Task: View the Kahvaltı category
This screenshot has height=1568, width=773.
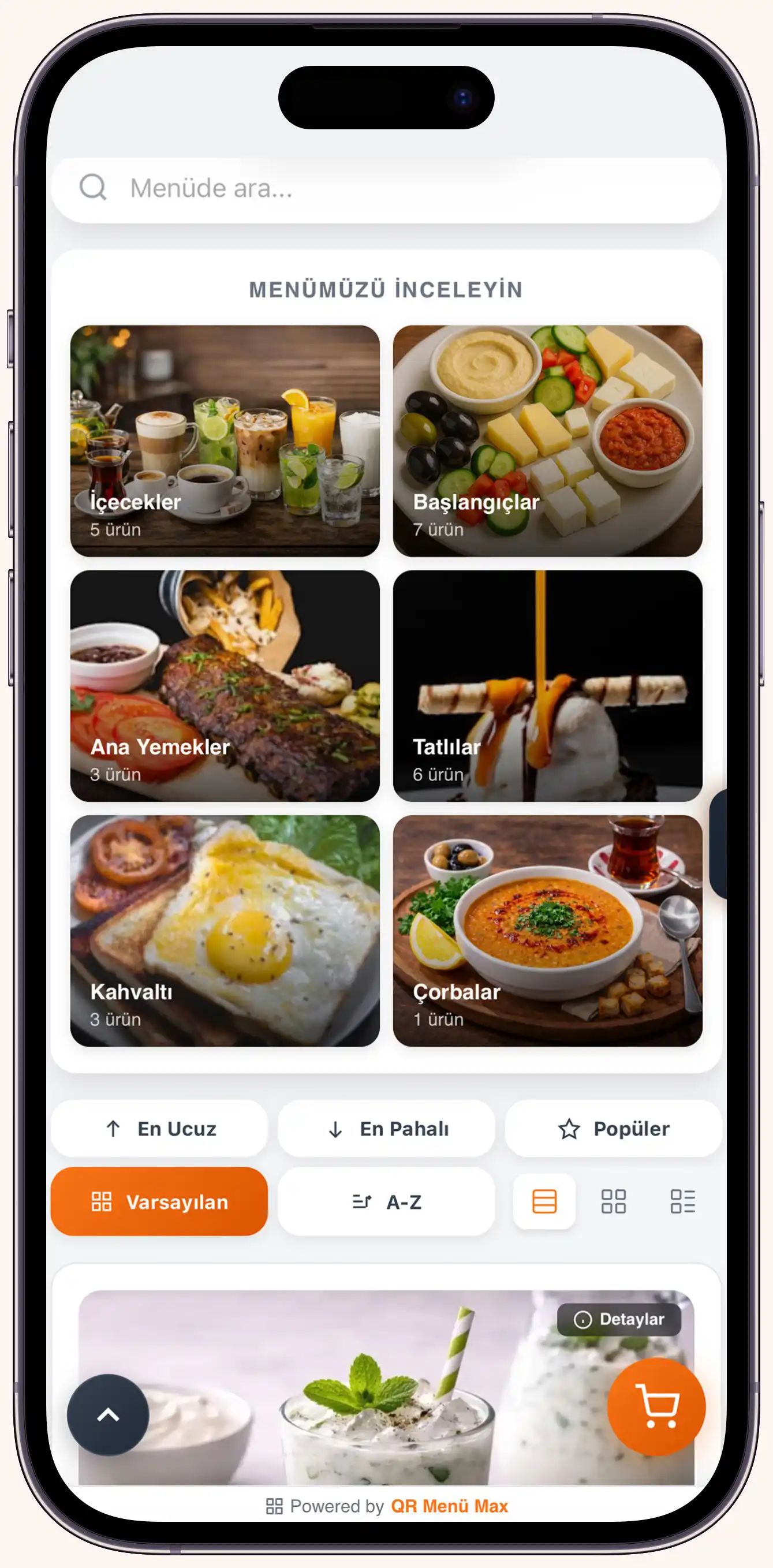Action: point(225,931)
